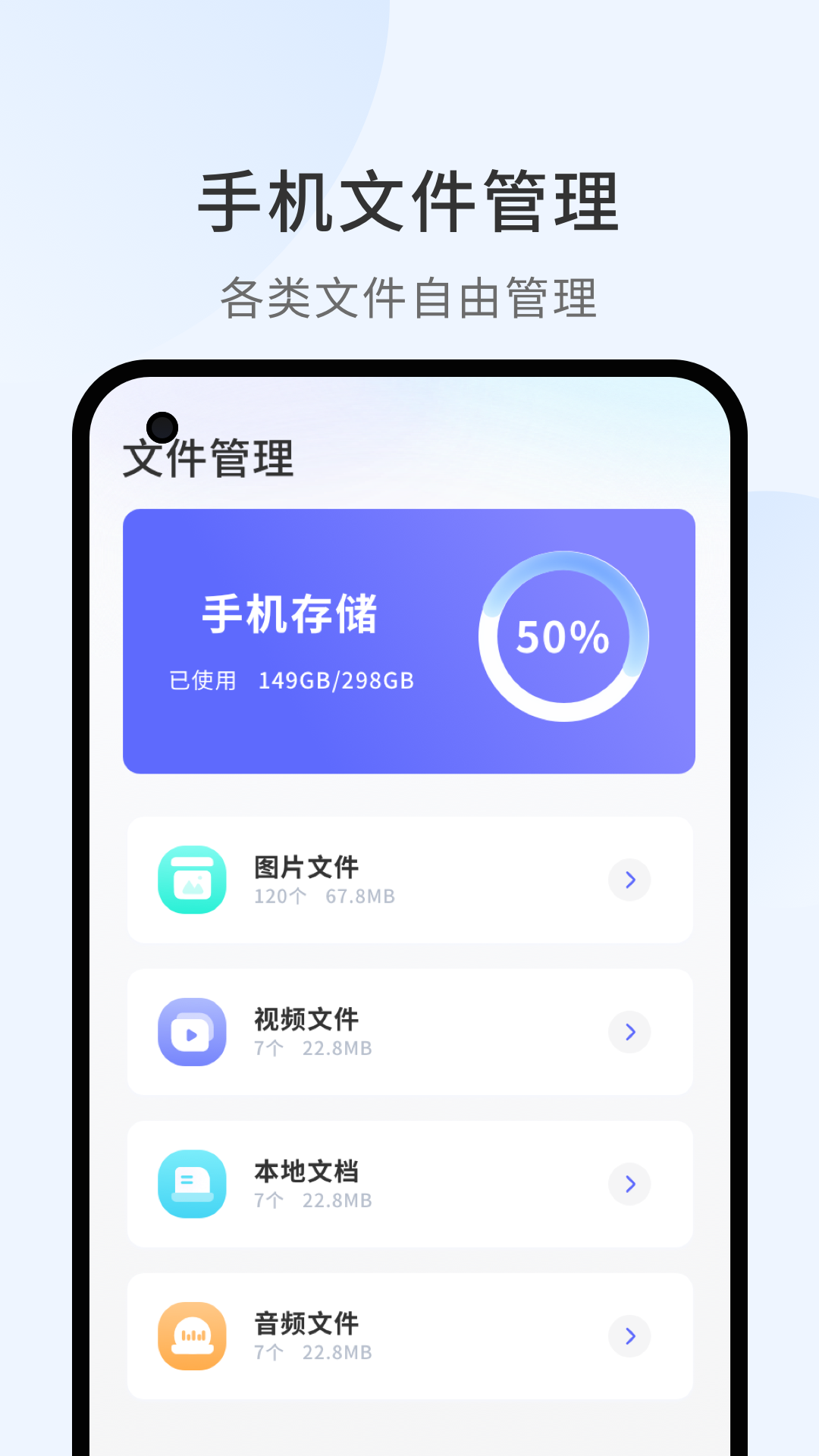Screen dimensions: 819x1456
Task: Select the purple video player icon
Action: [192, 1032]
